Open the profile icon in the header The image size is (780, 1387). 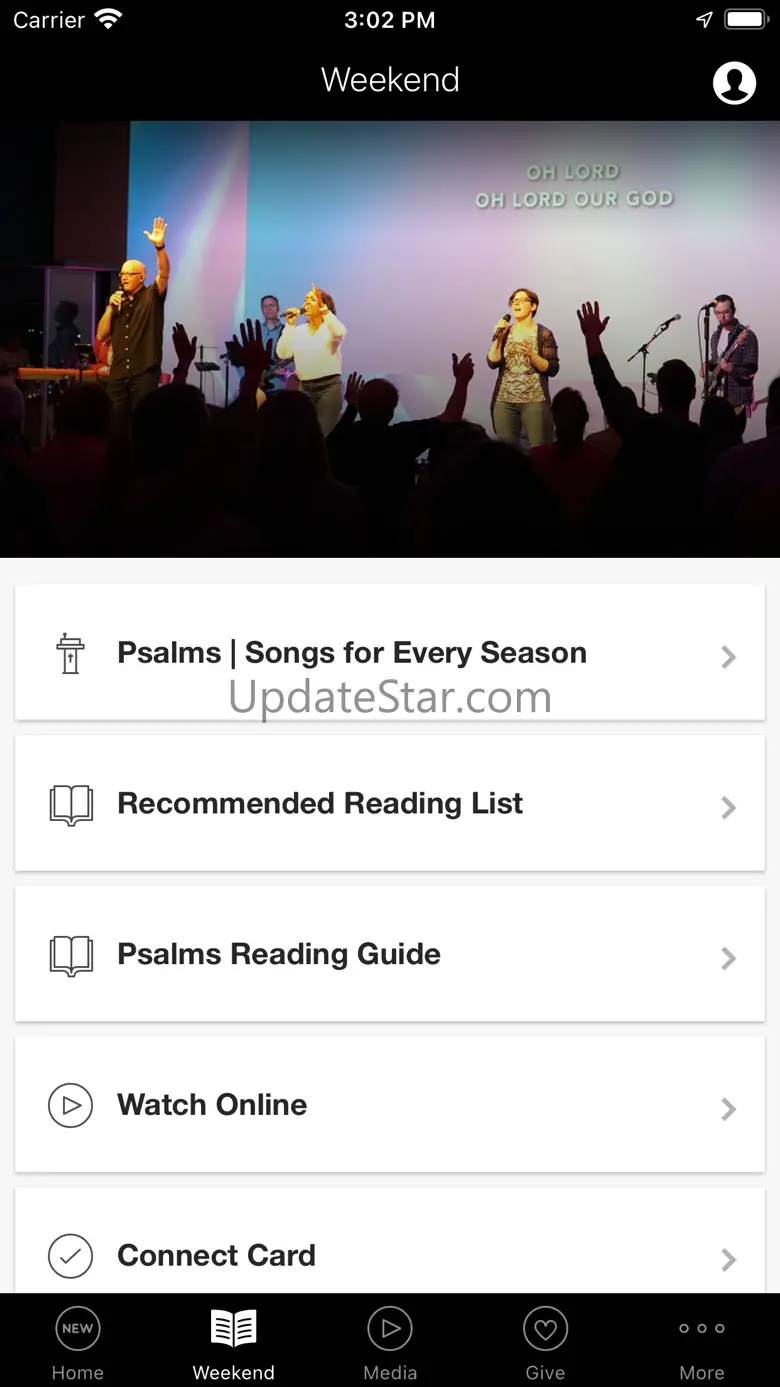pos(734,82)
